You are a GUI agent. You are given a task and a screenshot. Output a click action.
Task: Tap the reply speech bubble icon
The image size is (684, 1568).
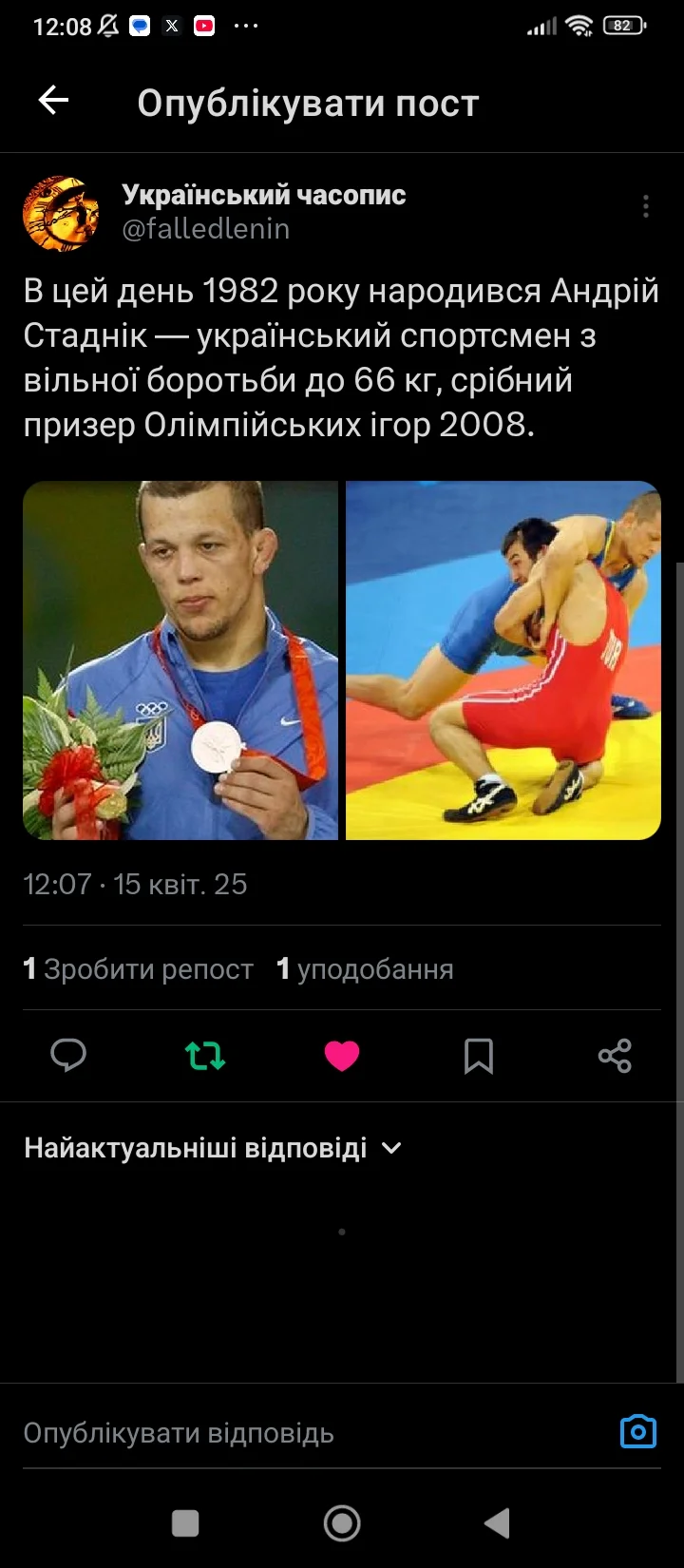[68, 1056]
